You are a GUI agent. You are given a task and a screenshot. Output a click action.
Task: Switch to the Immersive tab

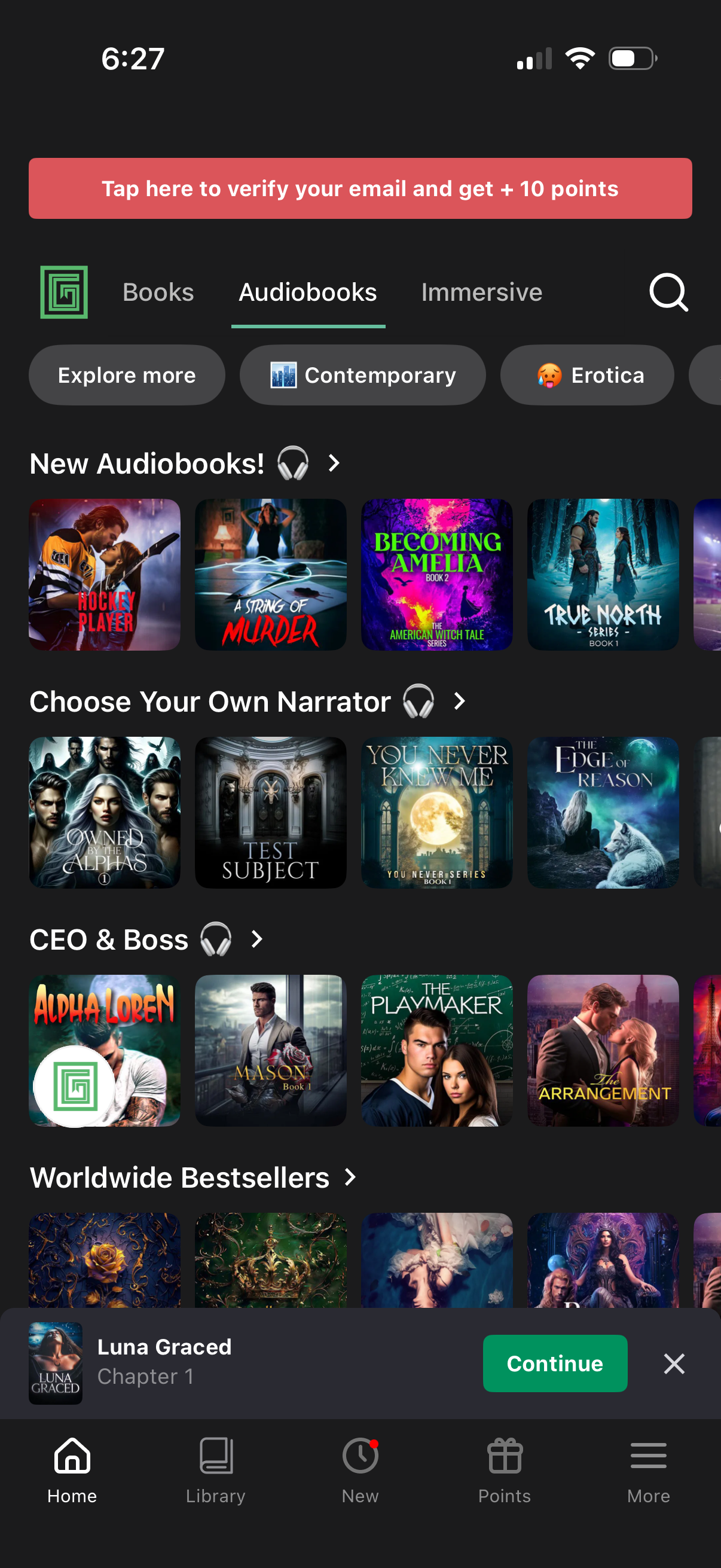click(x=481, y=293)
